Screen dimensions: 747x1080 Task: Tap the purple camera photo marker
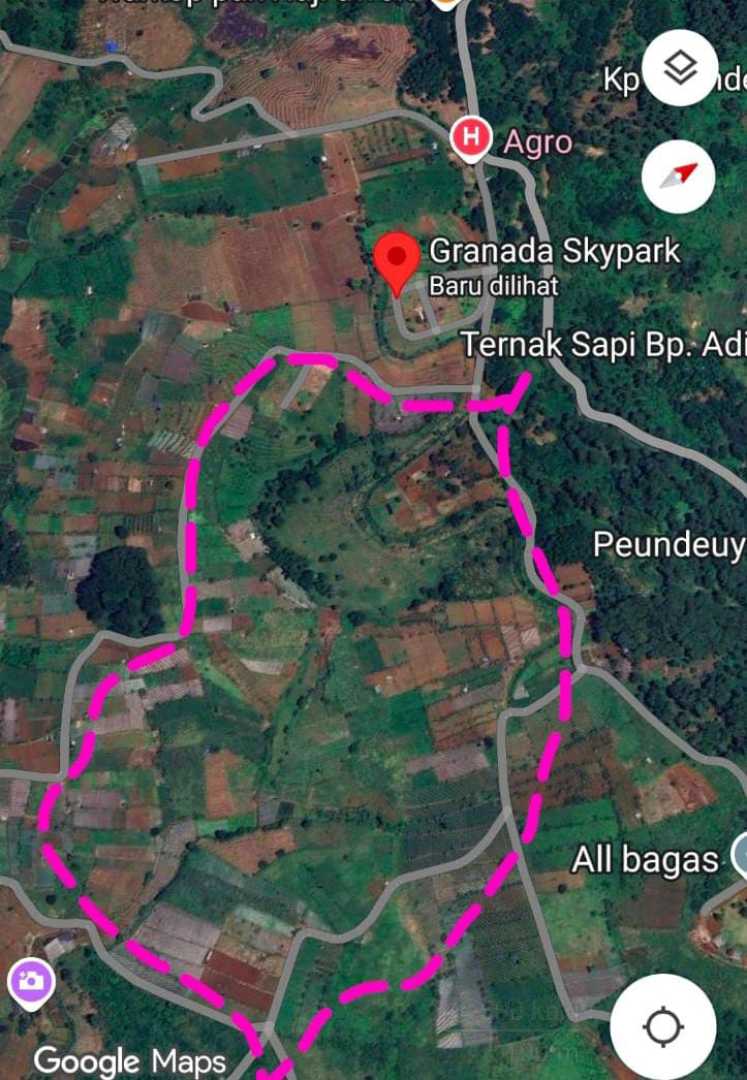coord(30,981)
